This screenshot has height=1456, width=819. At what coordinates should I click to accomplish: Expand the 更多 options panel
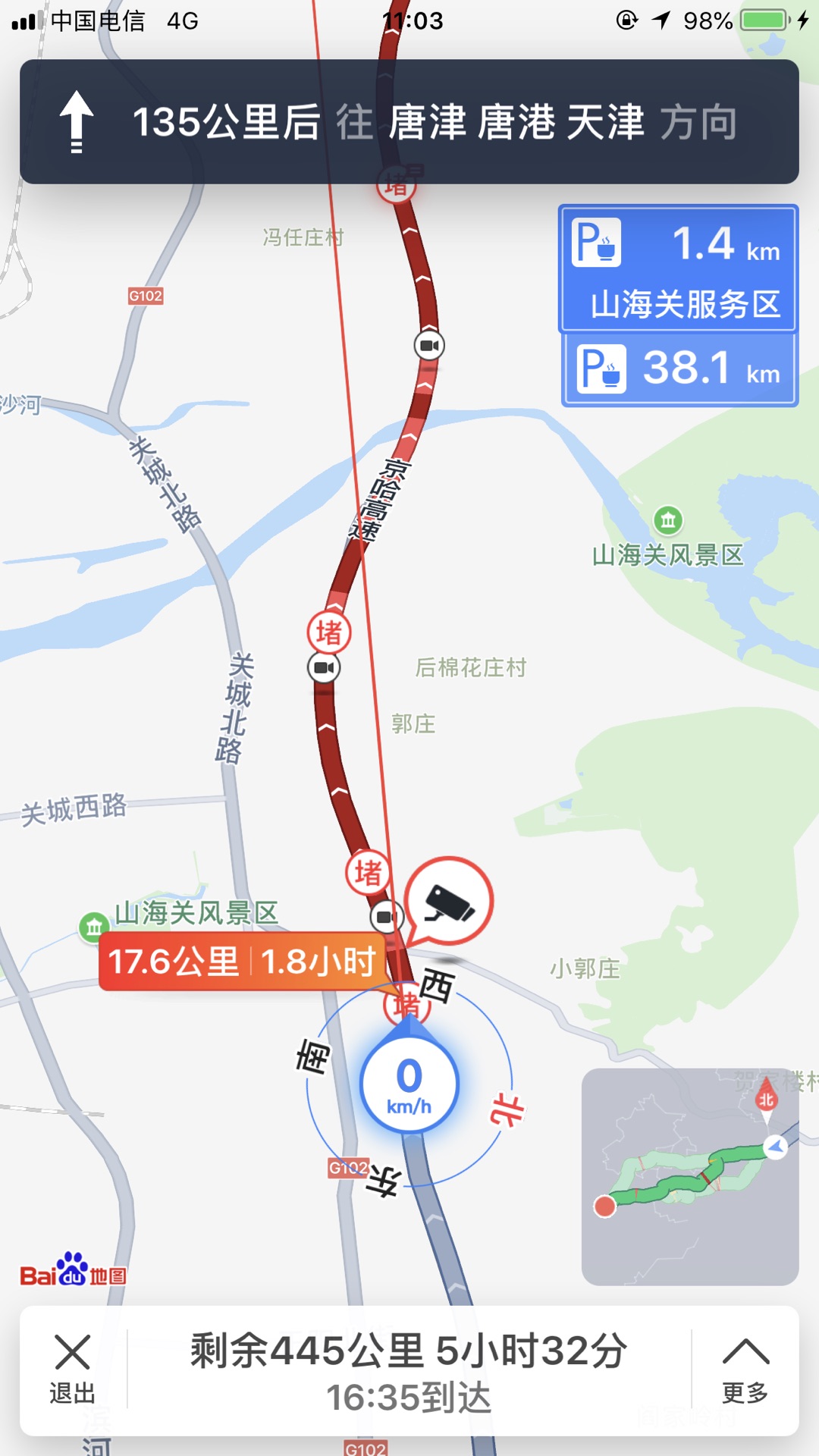pos(745,1370)
